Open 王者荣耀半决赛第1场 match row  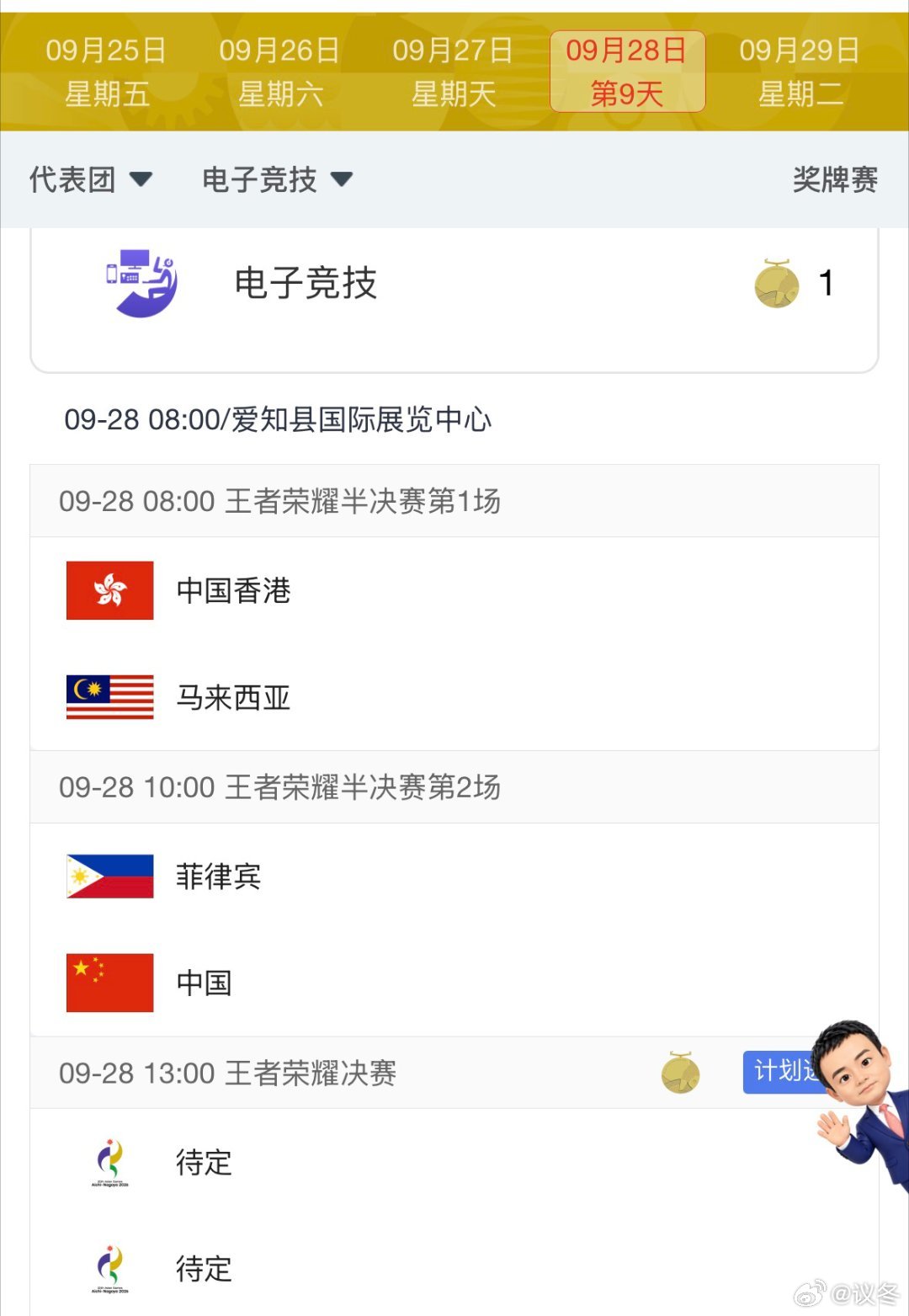[x=454, y=501]
